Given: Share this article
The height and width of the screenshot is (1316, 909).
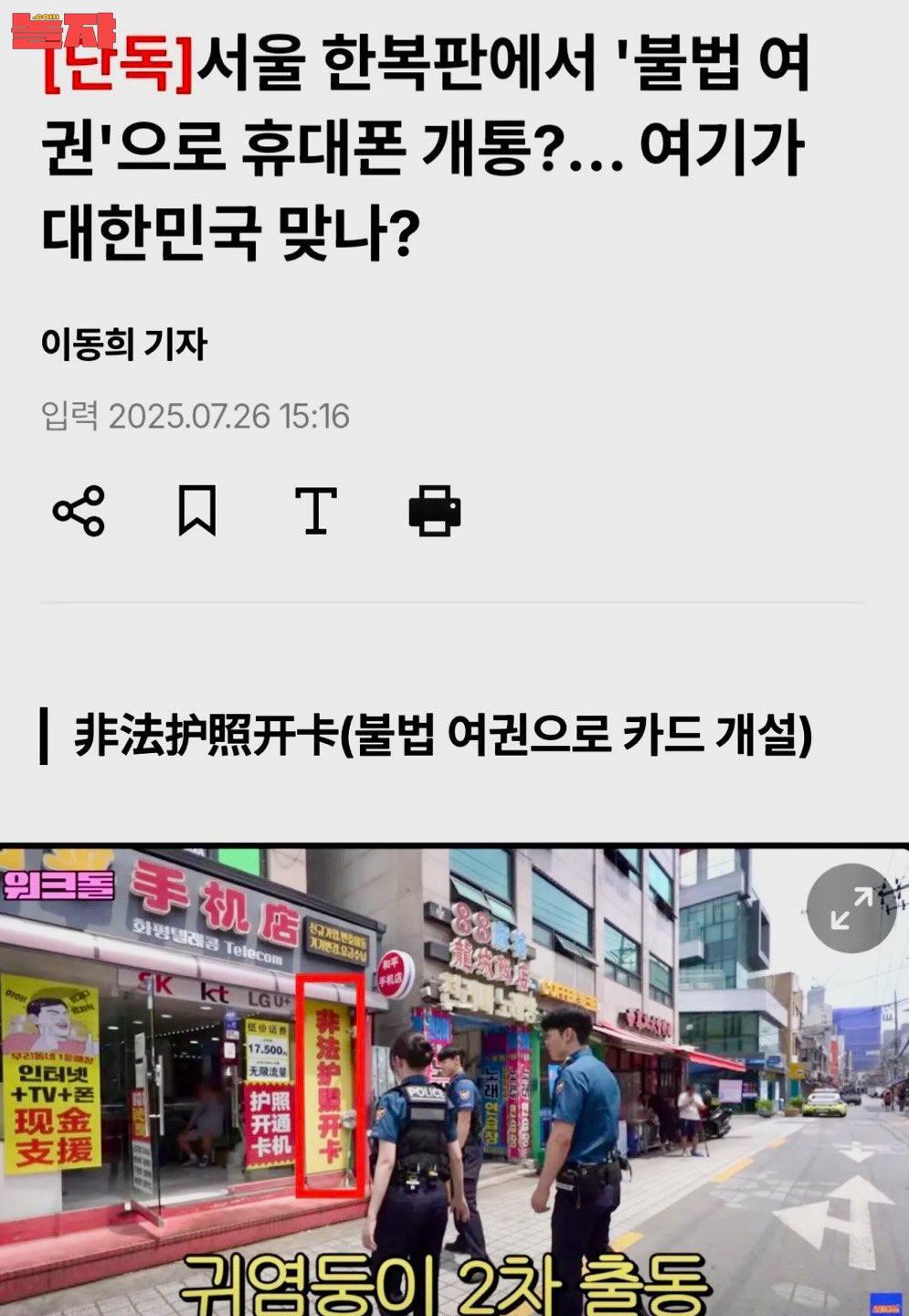Looking at the screenshot, I should pos(79,511).
